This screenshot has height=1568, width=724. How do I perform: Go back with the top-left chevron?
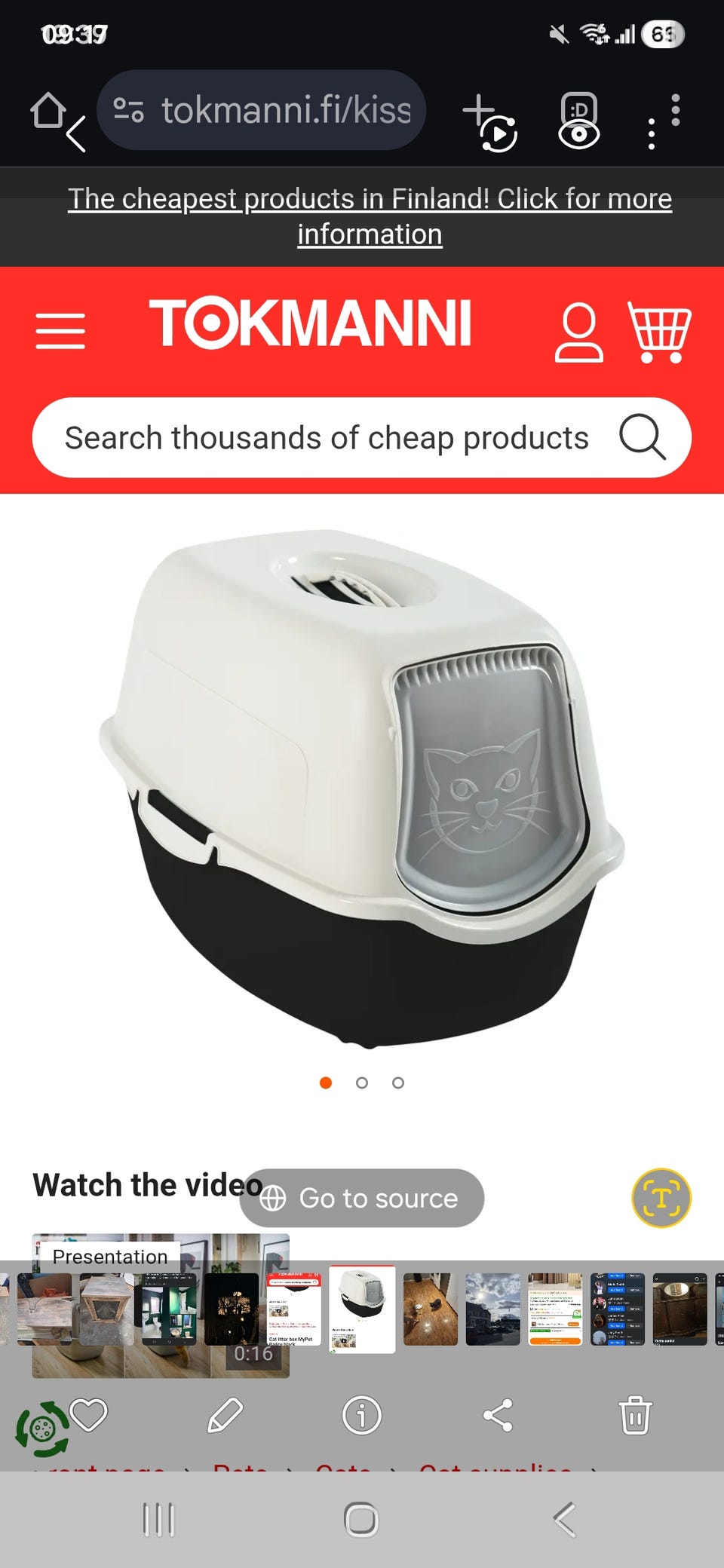click(75, 135)
